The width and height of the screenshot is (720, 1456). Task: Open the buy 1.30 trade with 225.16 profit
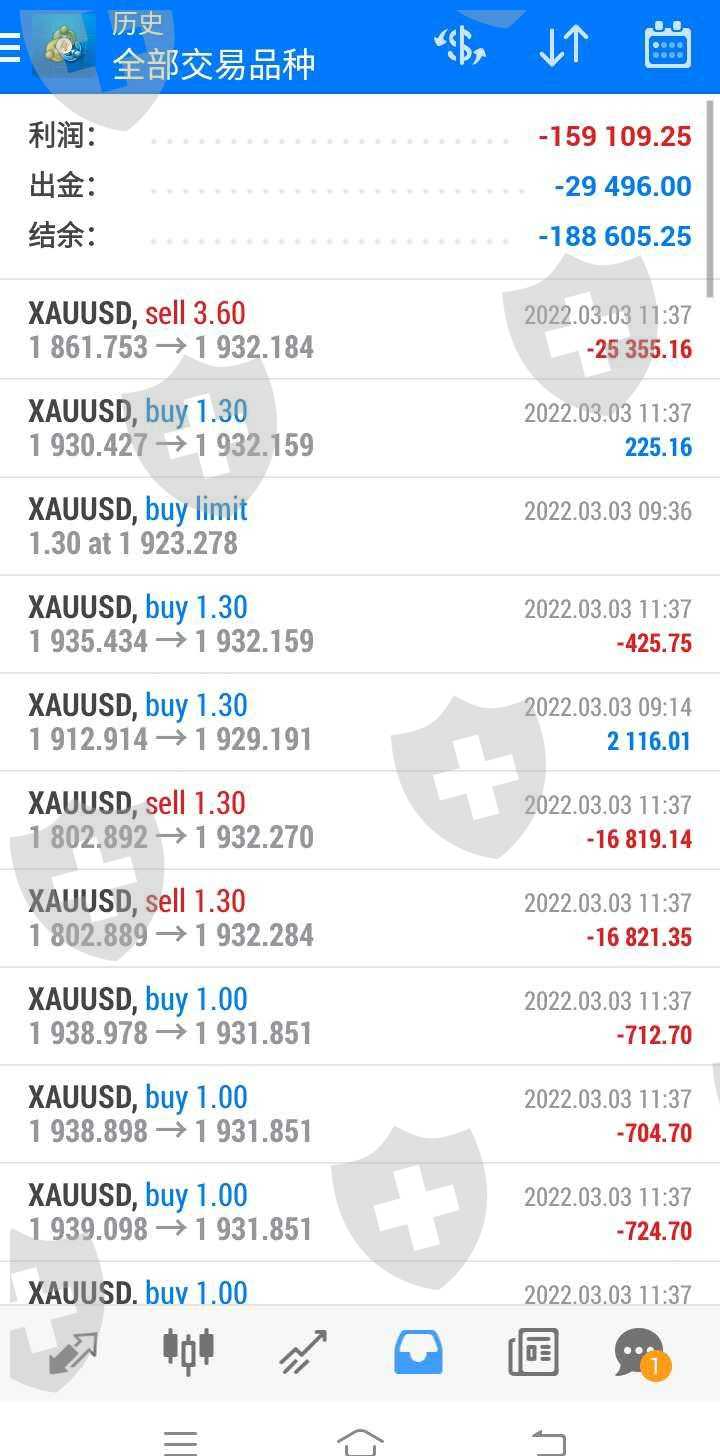pyautogui.click(x=360, y=428)
